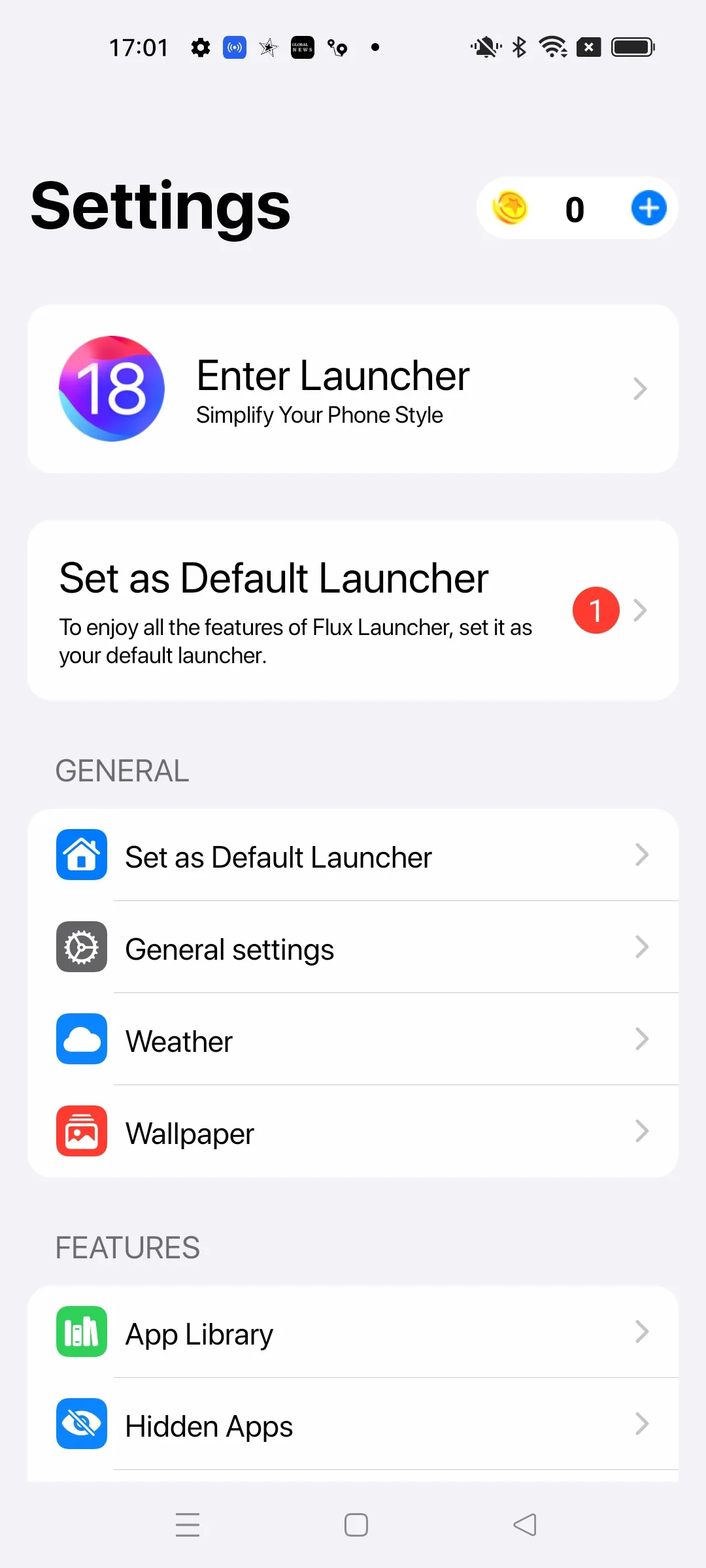Open Hidden Apps settings
This screenshot has height=1568, width=706.
pyautogui.click(x=353, y=1425)
